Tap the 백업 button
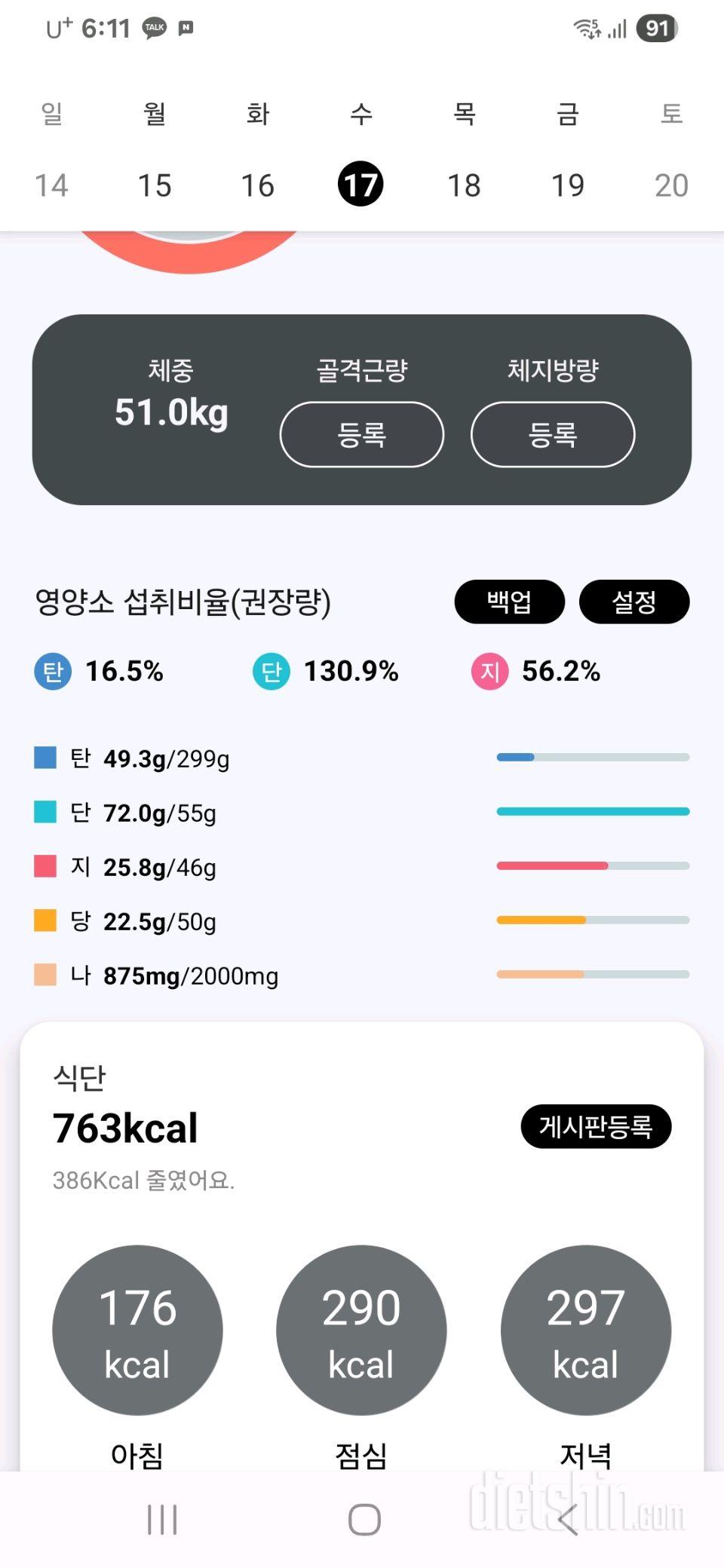The width and height of the screenshot is (724, 1568). click(x=509, y=602)
